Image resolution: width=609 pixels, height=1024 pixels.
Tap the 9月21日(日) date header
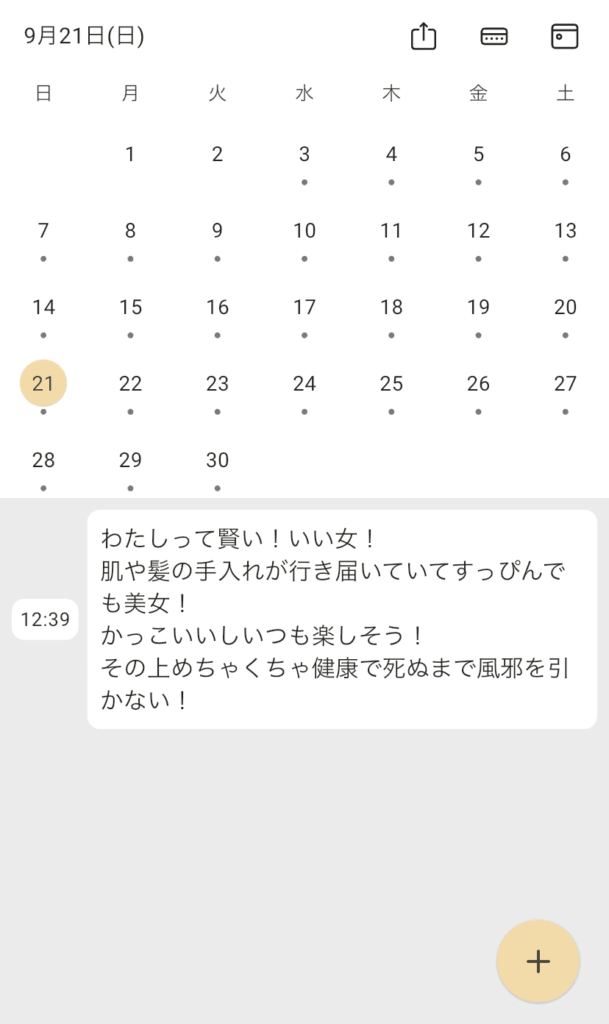[x=84, y=37]
